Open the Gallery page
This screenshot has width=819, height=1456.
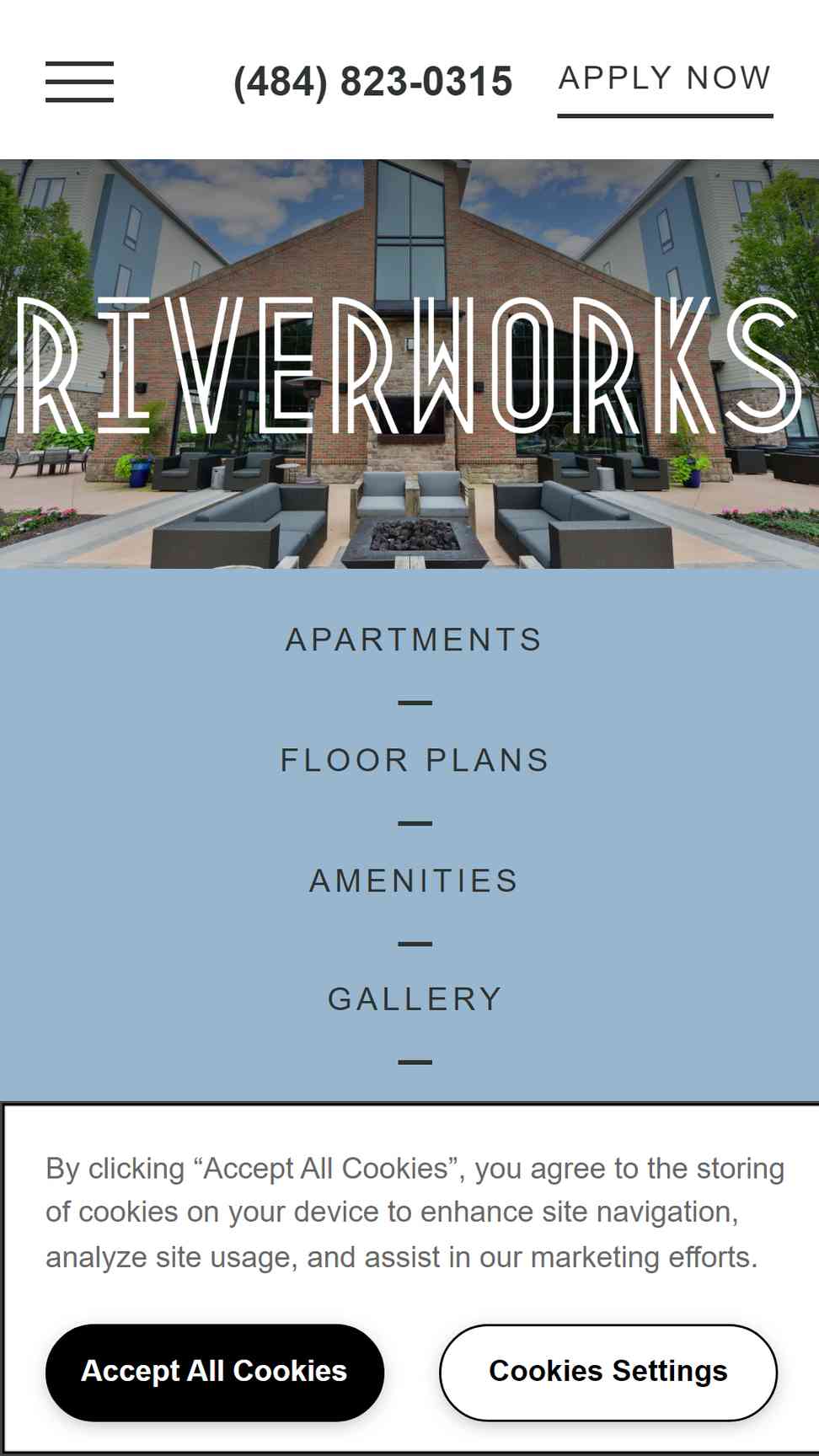[x=415, y=999]
